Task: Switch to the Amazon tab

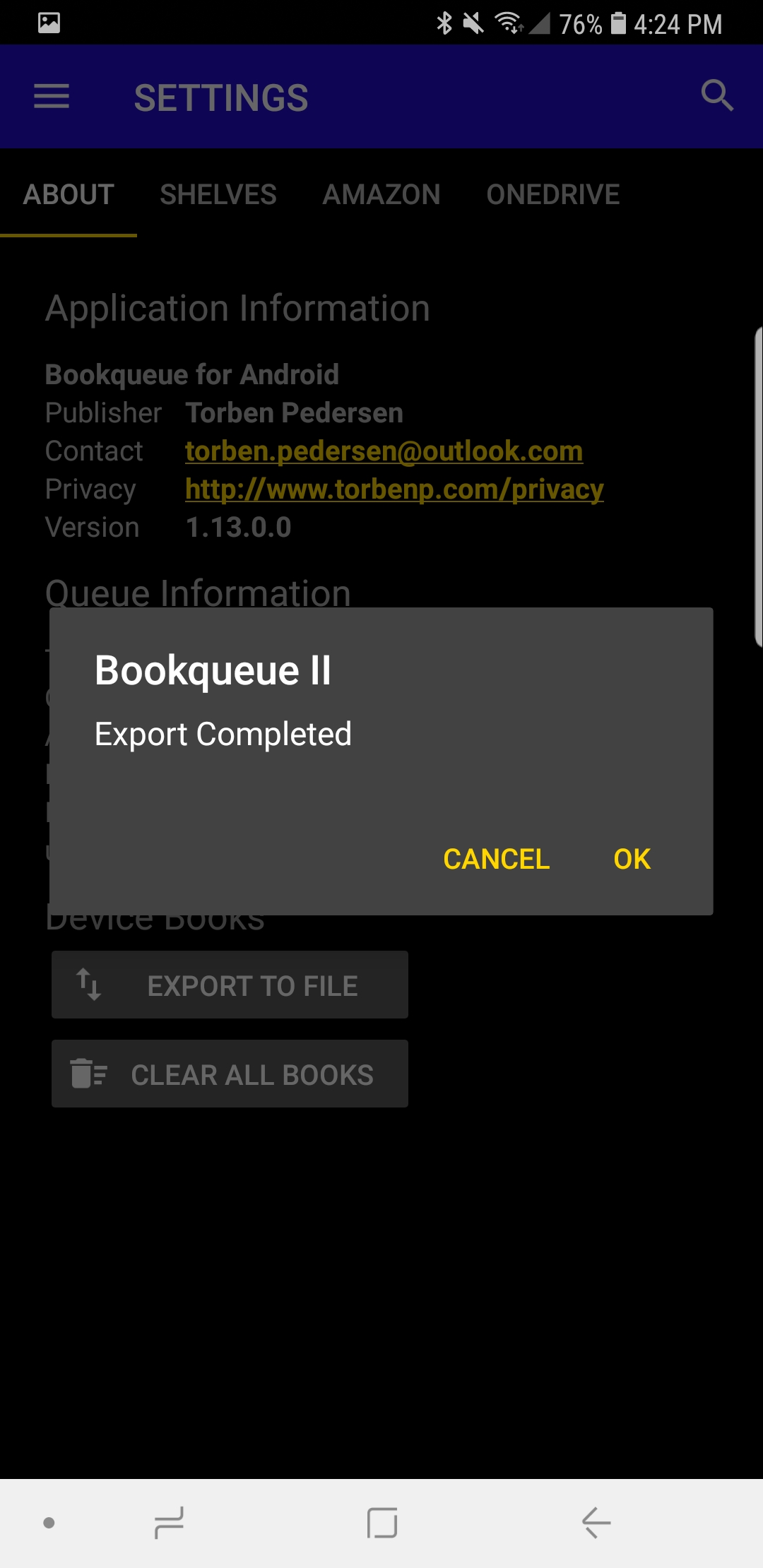Action: [x=381, y=194]
